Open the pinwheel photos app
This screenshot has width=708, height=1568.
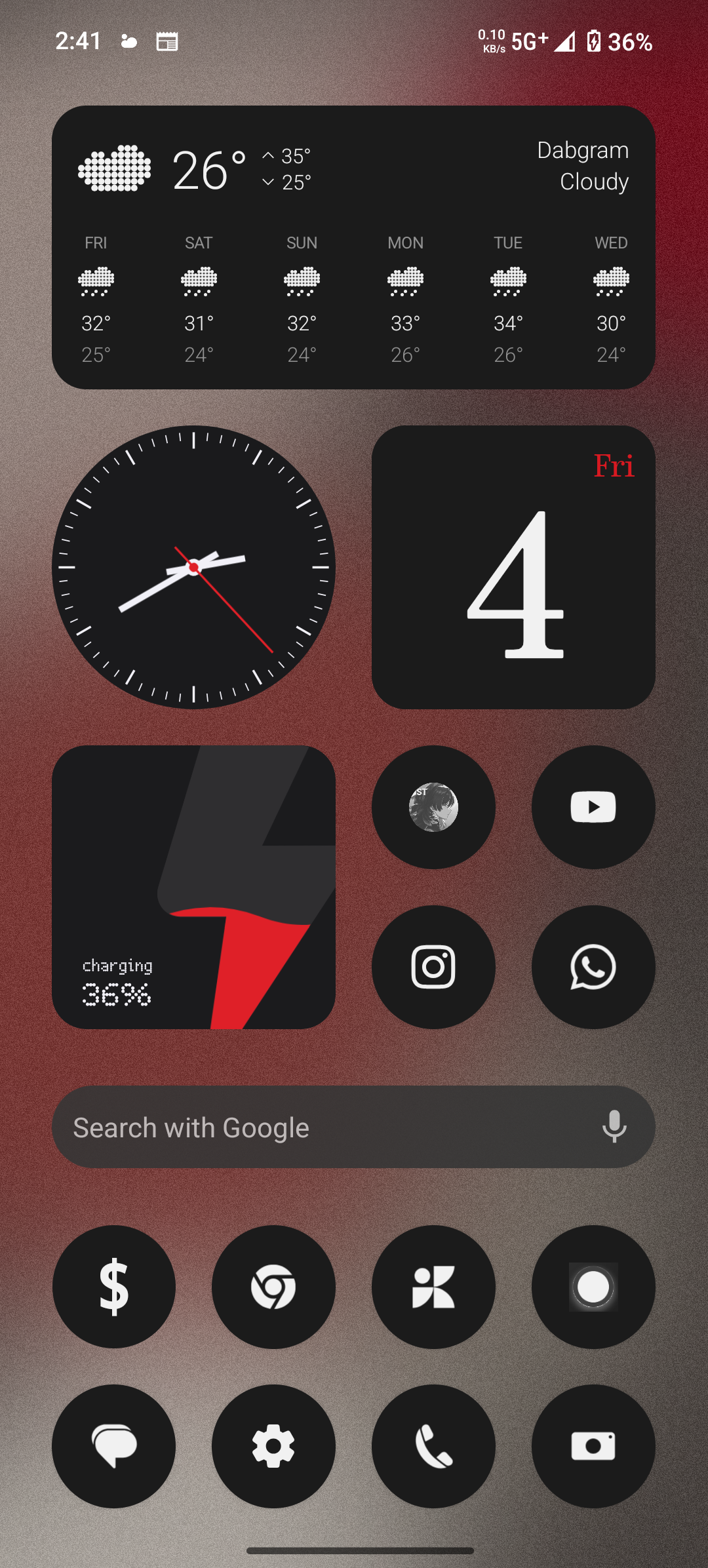[x=433, y=1287]
